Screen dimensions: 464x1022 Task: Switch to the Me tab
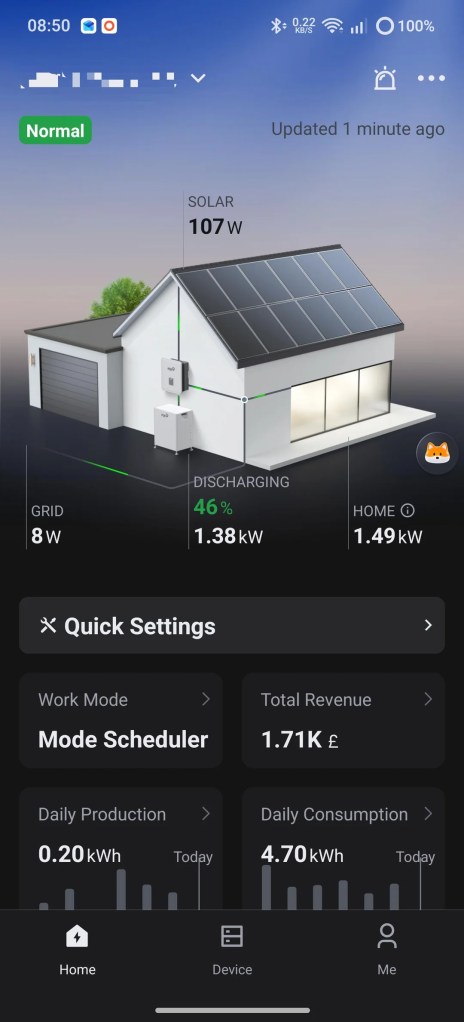click(x=386, y=949)
